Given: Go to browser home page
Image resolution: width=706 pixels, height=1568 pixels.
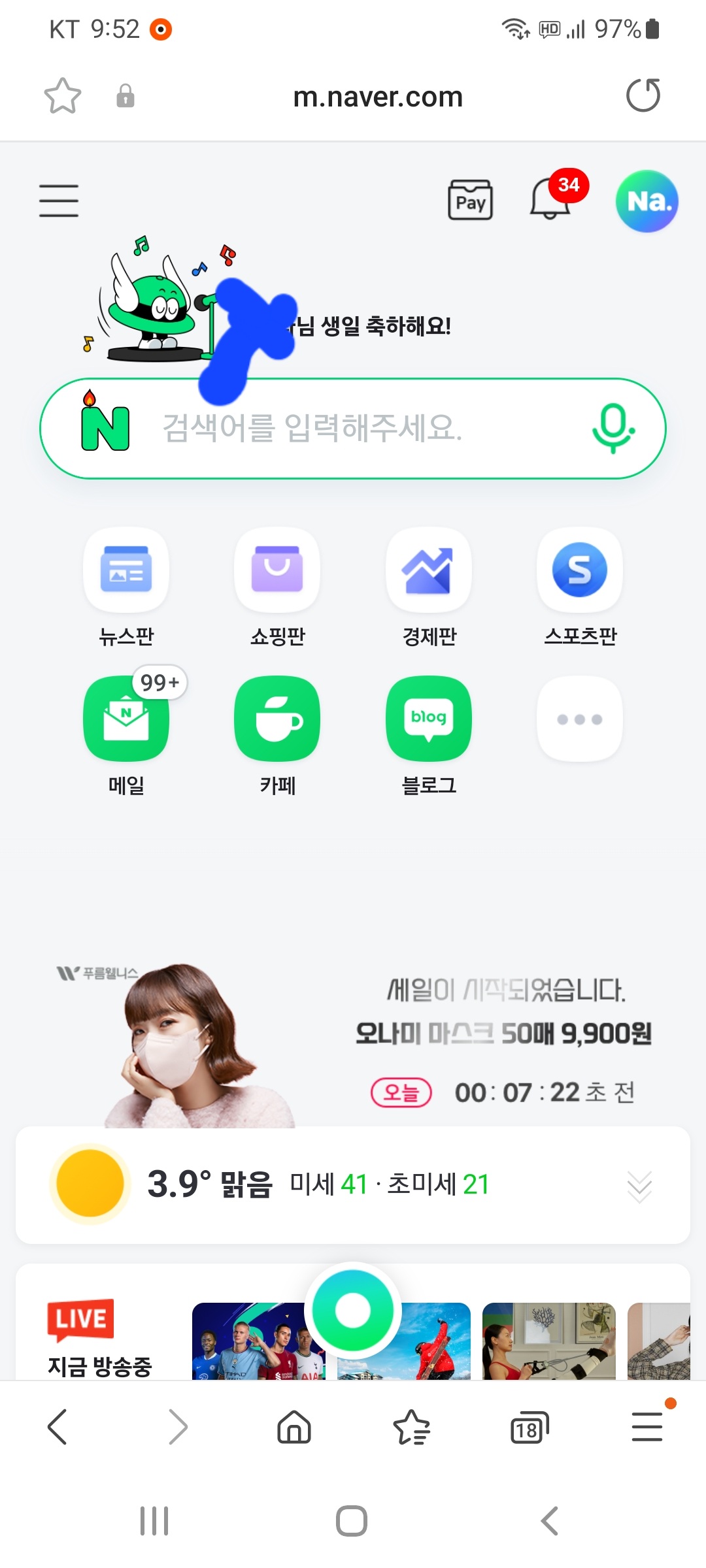Looking at the screenshot, I should (x=294, y=1426).
